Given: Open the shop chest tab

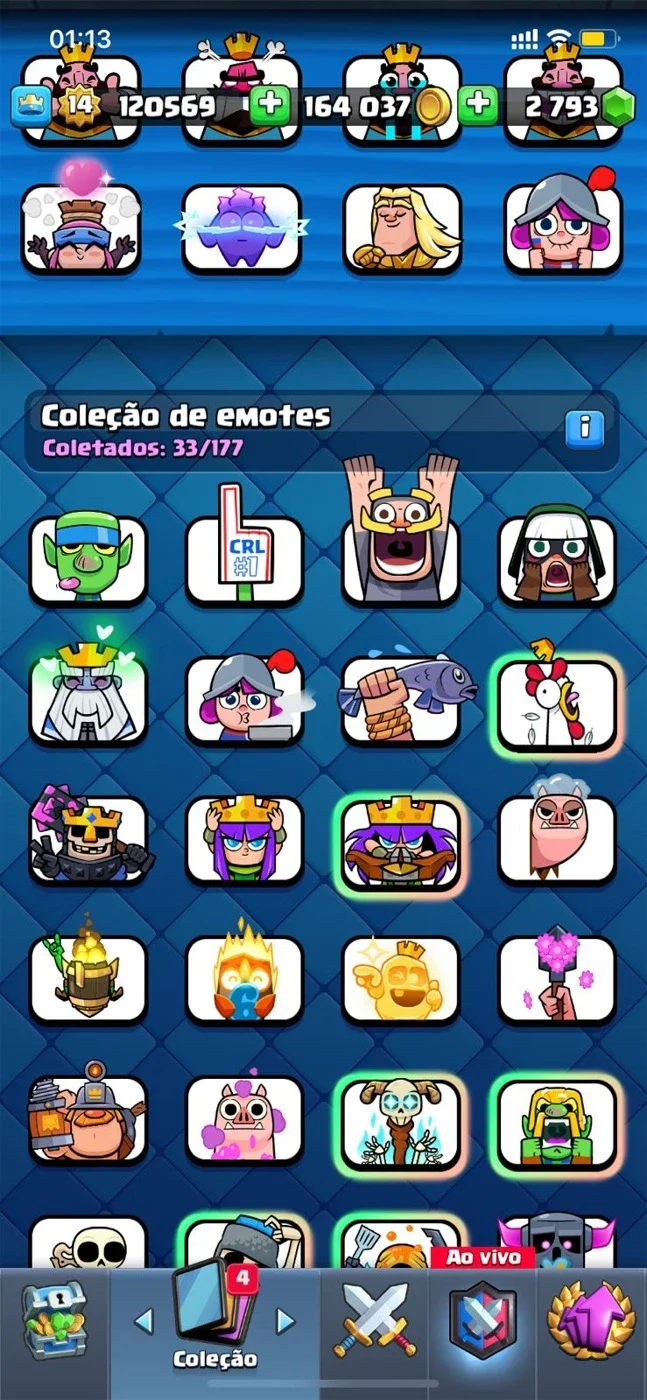Looking at the screenshot, I should (x=53, y=1321).
